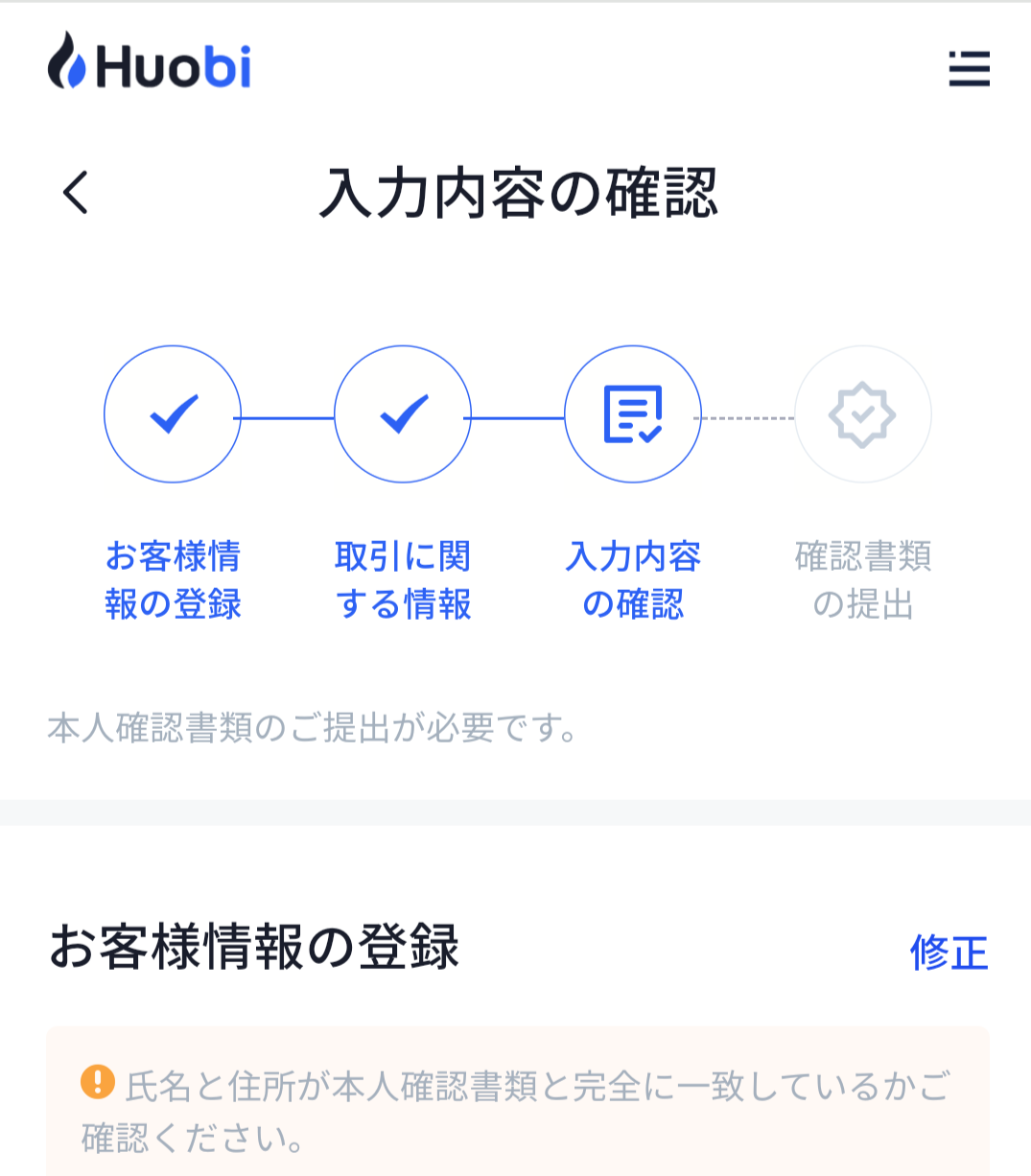Tap the greyed-out badge verification icon
1031x1176 pixels.
click(863, 414)
